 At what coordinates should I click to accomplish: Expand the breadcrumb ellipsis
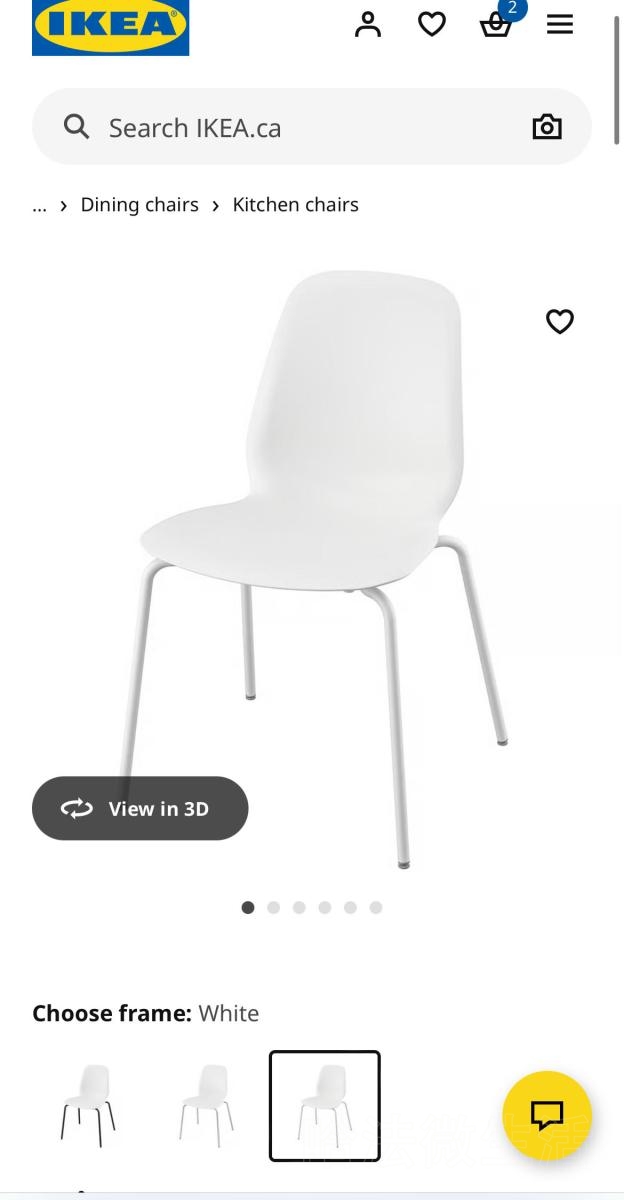(40, 205)
